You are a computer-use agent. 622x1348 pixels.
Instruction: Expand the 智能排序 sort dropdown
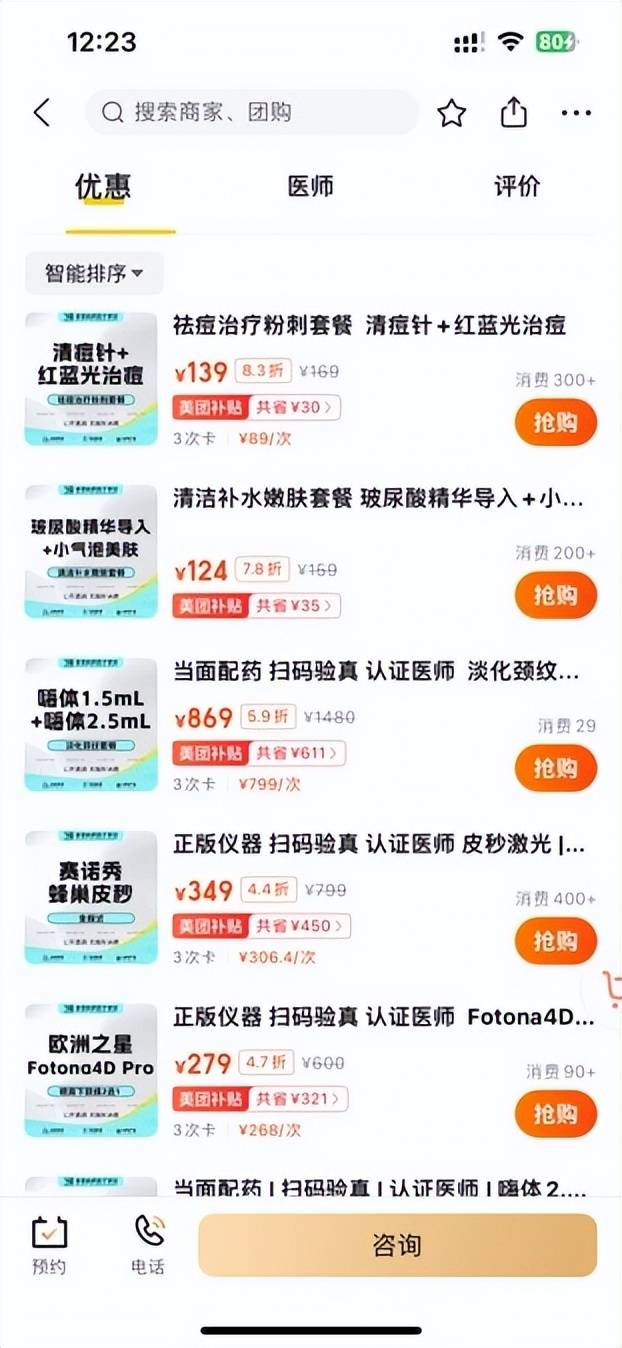(94, 273)
